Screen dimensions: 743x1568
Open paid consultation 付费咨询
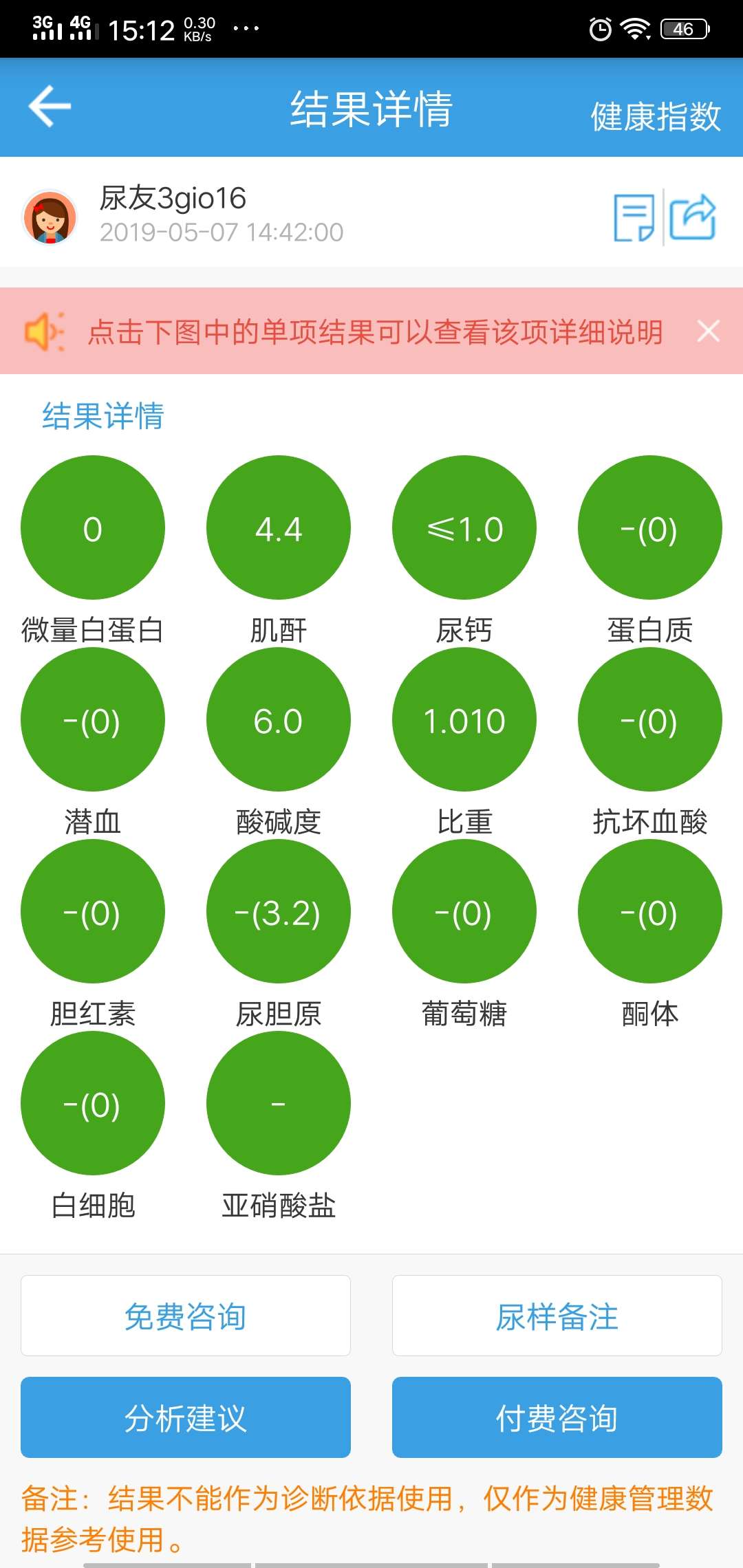click(556, 1418)
